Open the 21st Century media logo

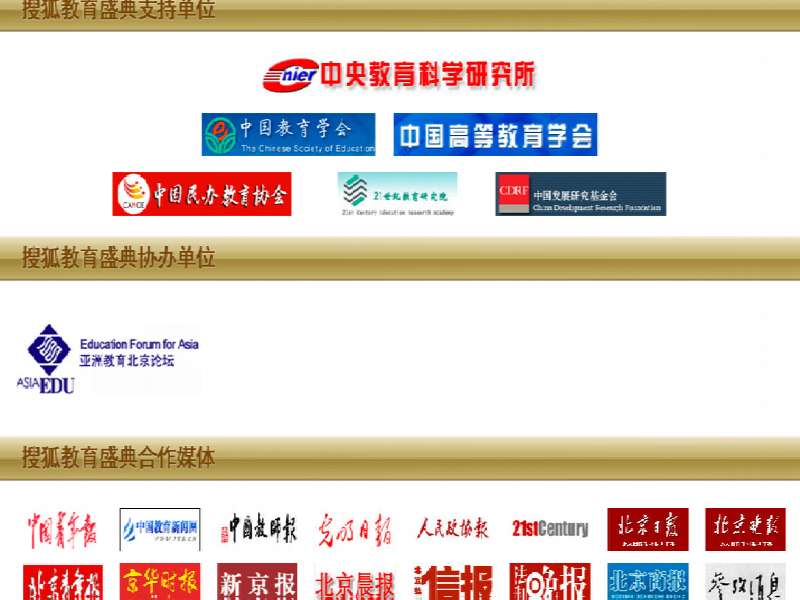550,529
